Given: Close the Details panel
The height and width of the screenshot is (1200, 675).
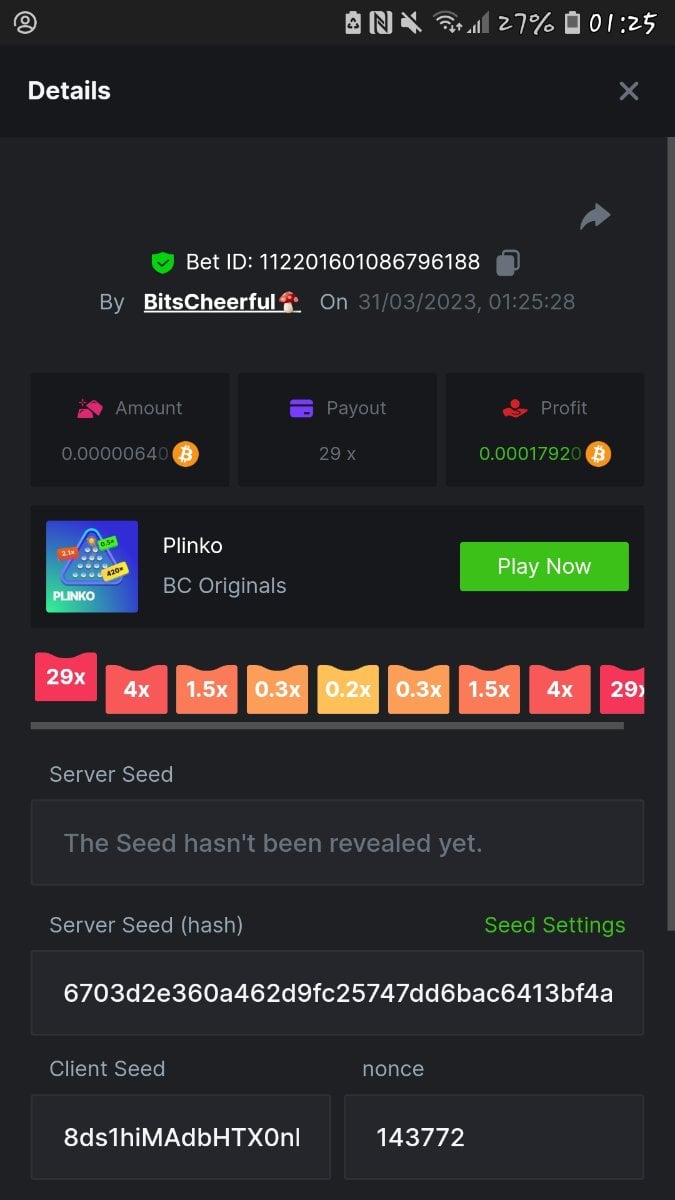Looking at the screenshot, I should [628, 91].
